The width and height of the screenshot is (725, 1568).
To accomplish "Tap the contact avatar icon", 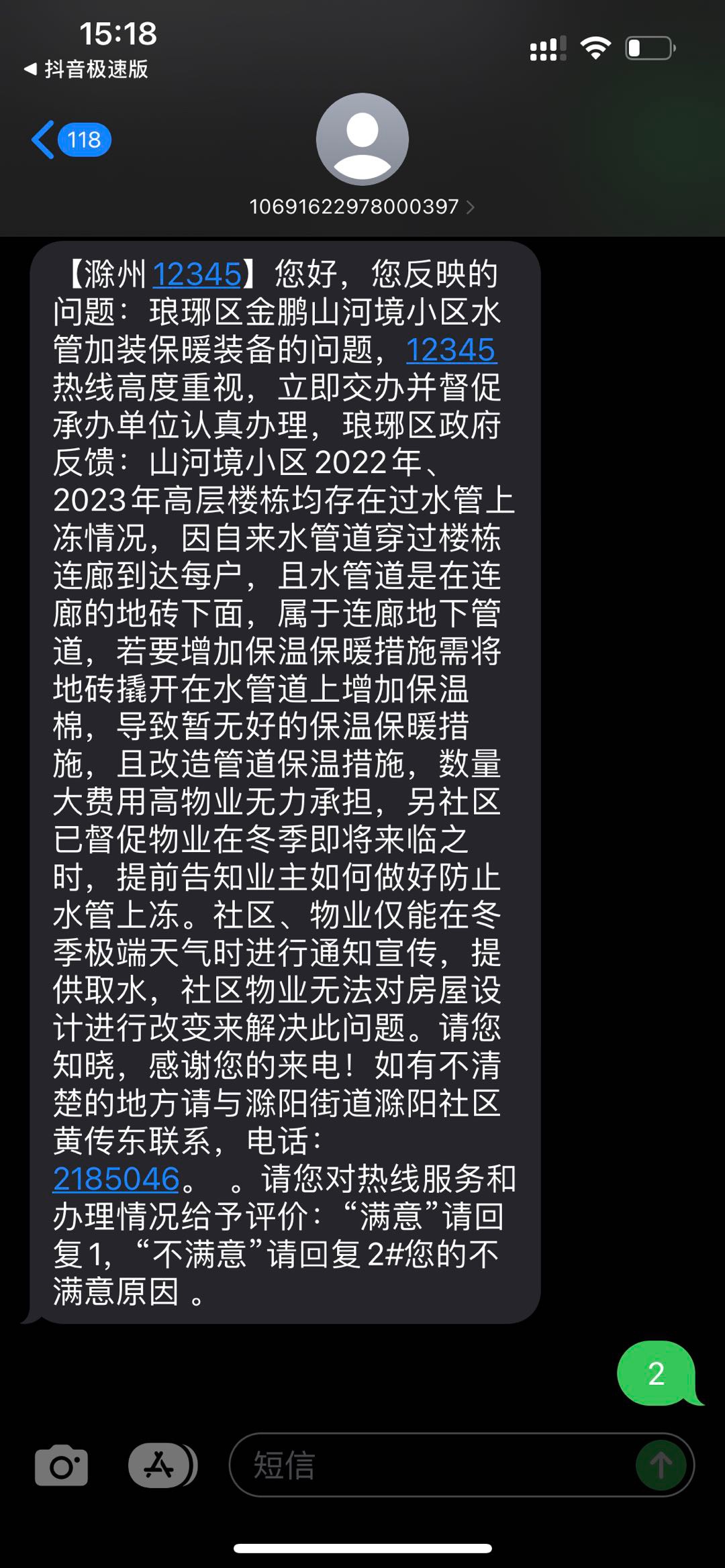I will (x=362, y=139).
